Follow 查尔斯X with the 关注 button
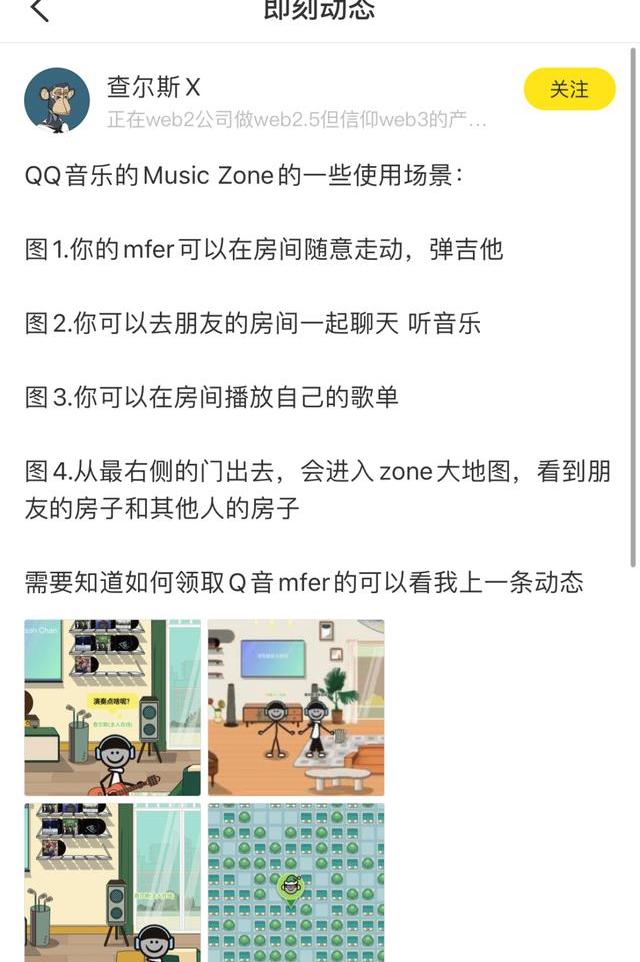This screenshot has width=640, height=962. click(569, 89)
